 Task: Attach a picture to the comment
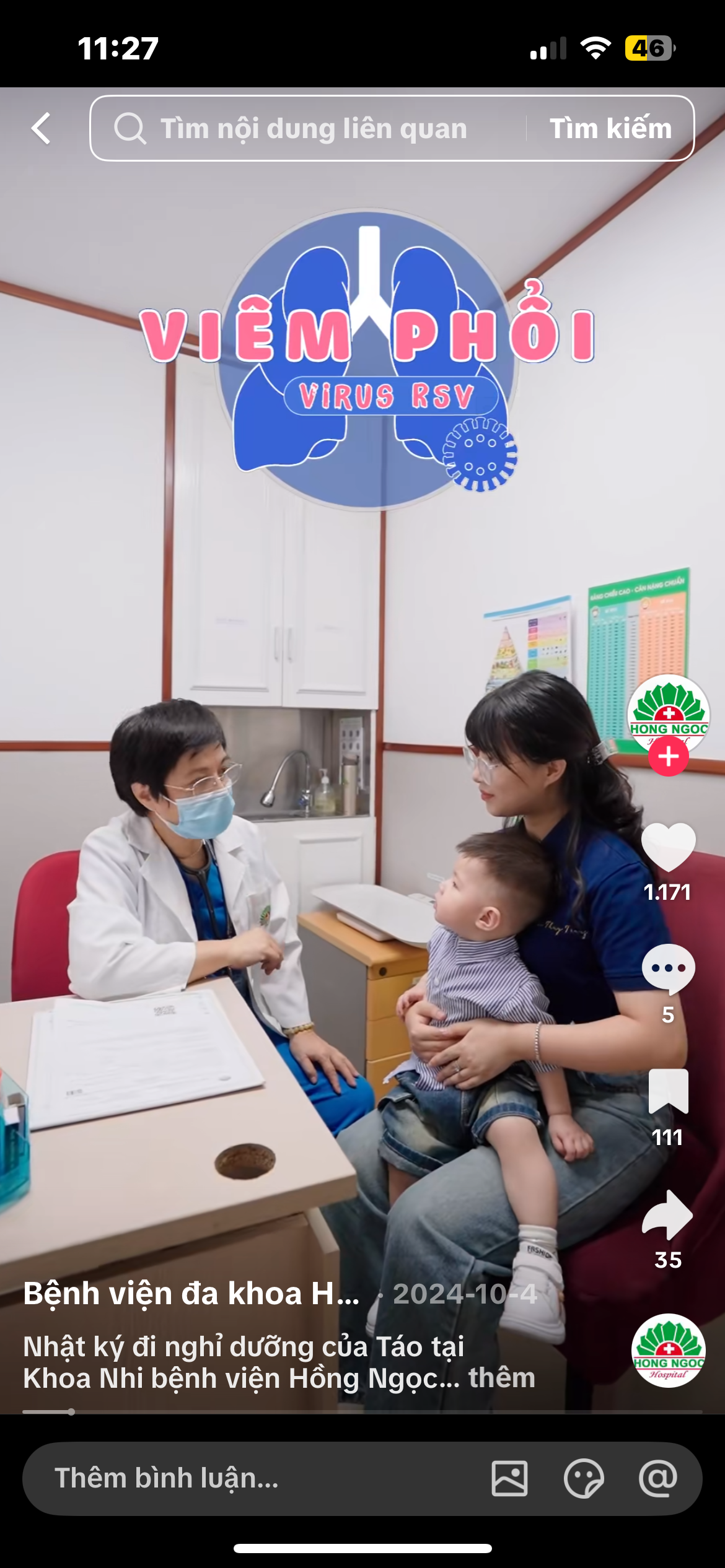[509, 1478]
